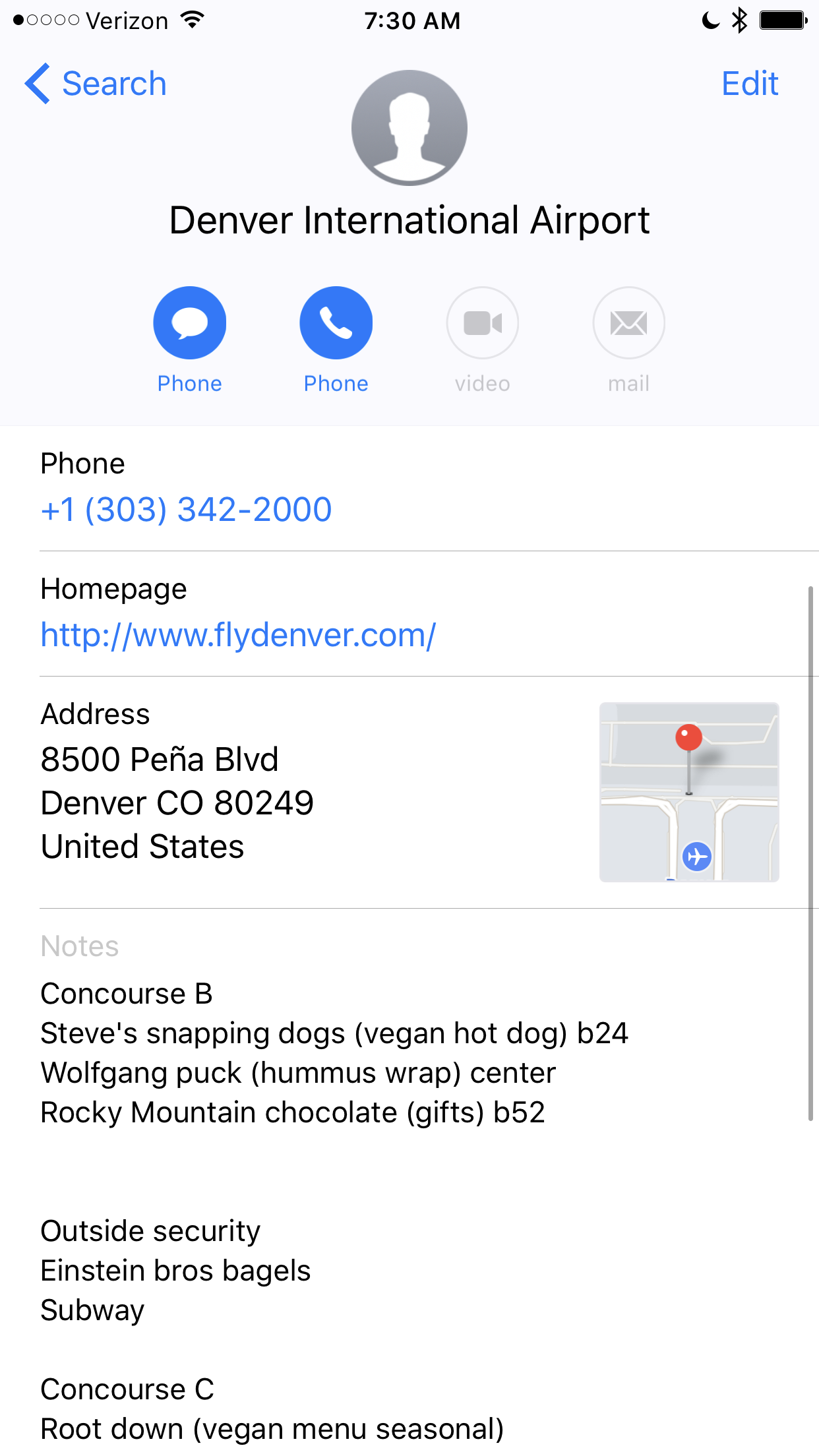
Task: Dial +1 (303) 342-2000
Action: [186, 509]
